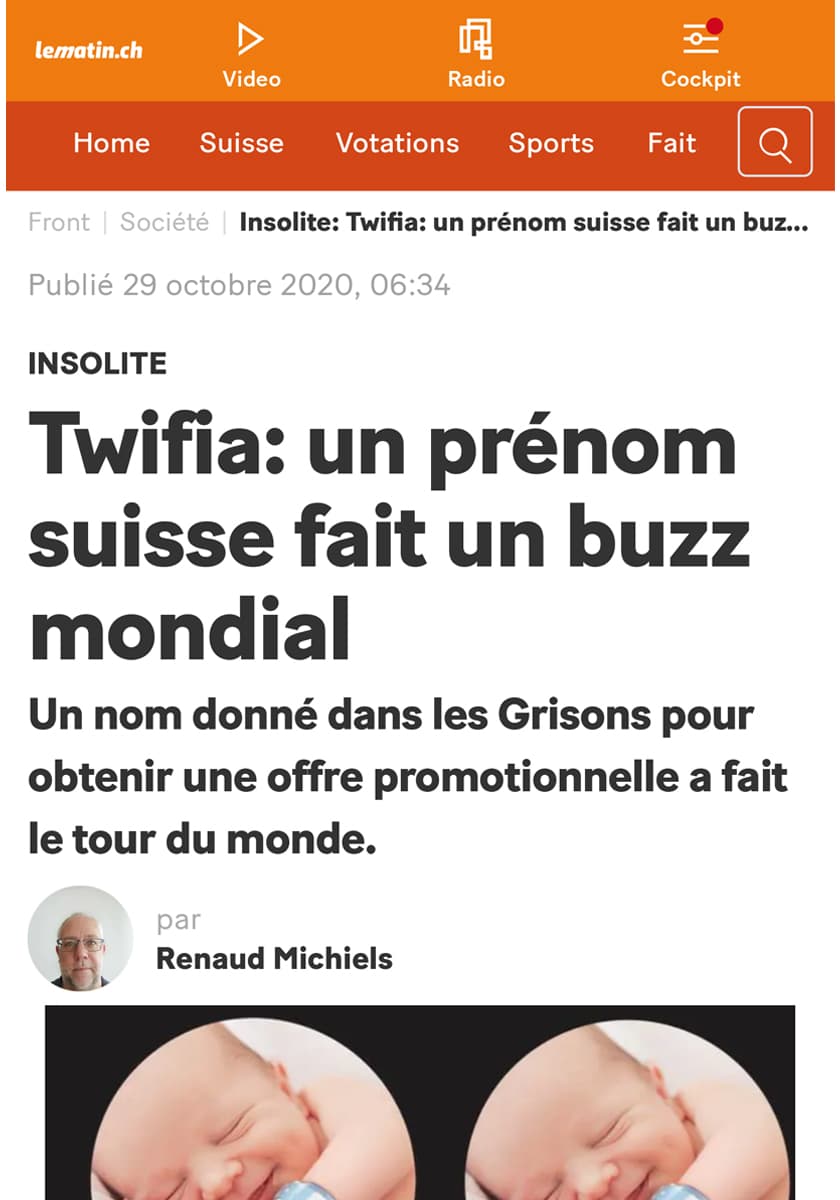View author Renaud Michiels' profile

pos(274,958)
